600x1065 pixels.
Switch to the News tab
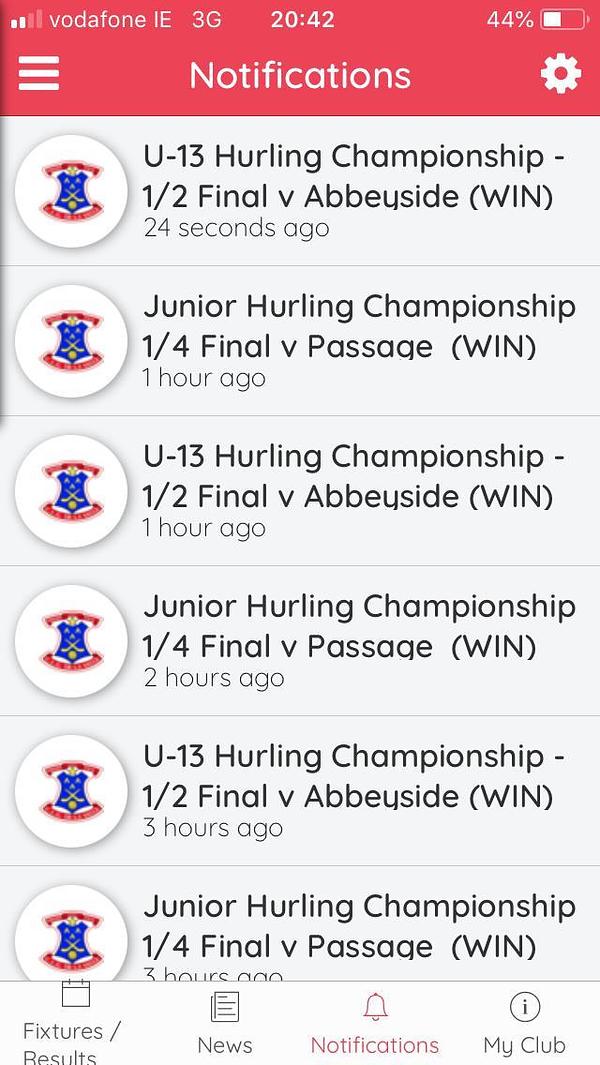tap(225, 1023)
